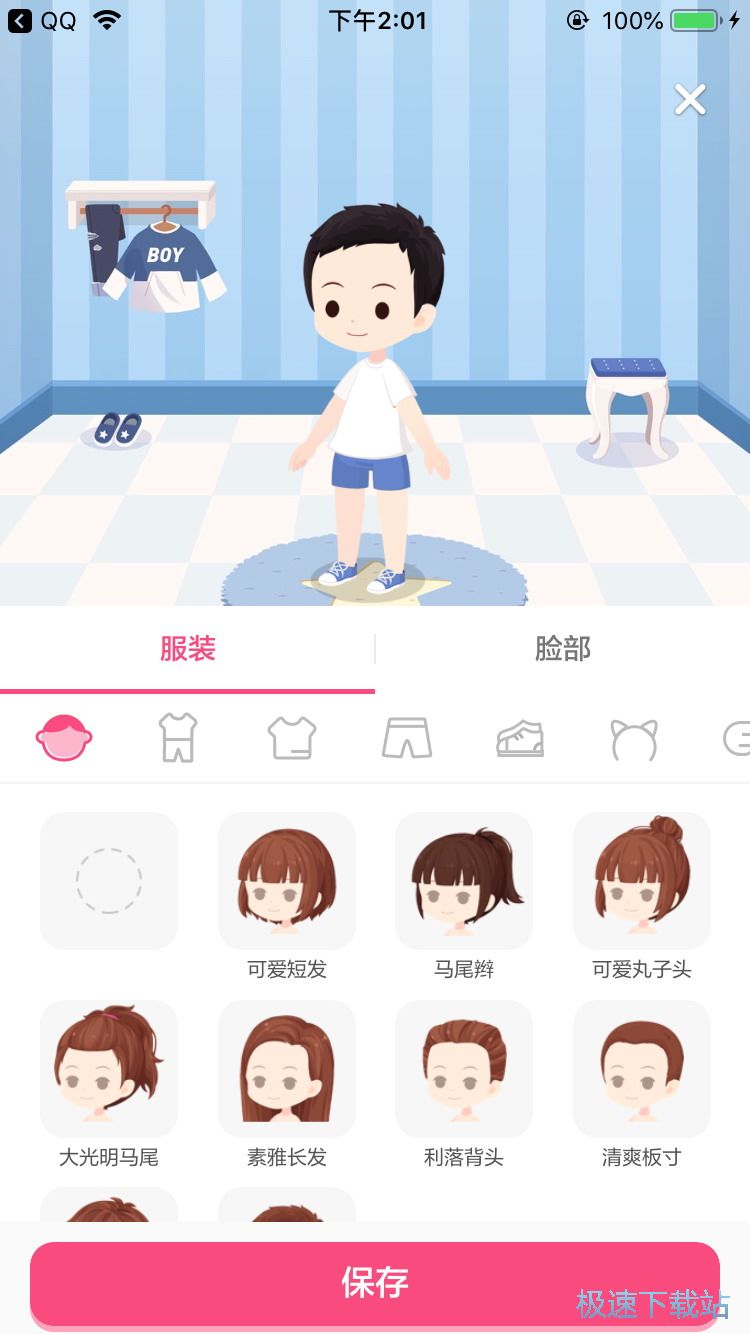Apply the 利落背头 hairstyle

(464, 1068)
